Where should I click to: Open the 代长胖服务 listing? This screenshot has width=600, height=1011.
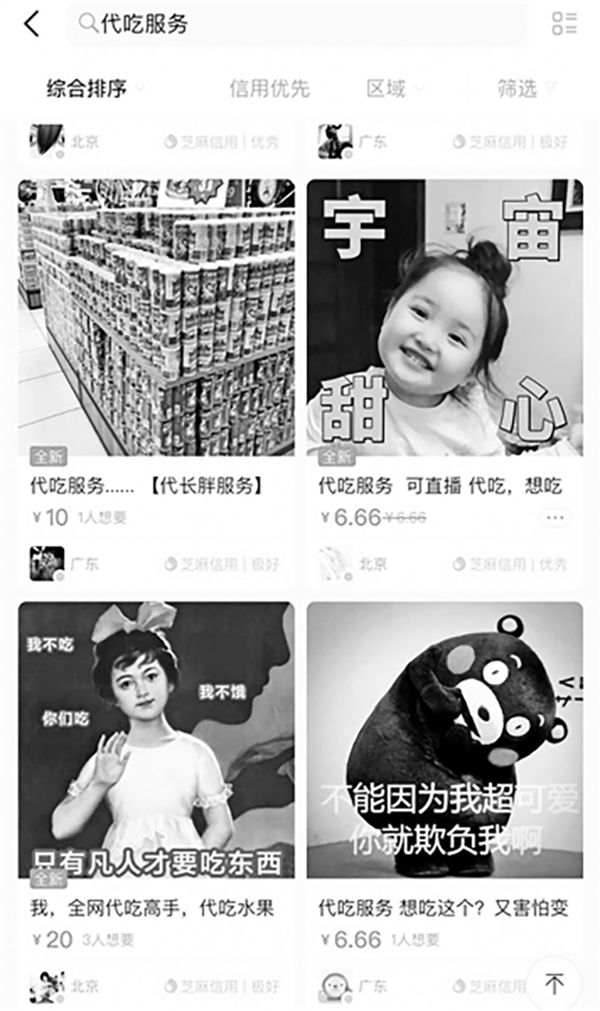pyautogui.click(x=156, y=318)
